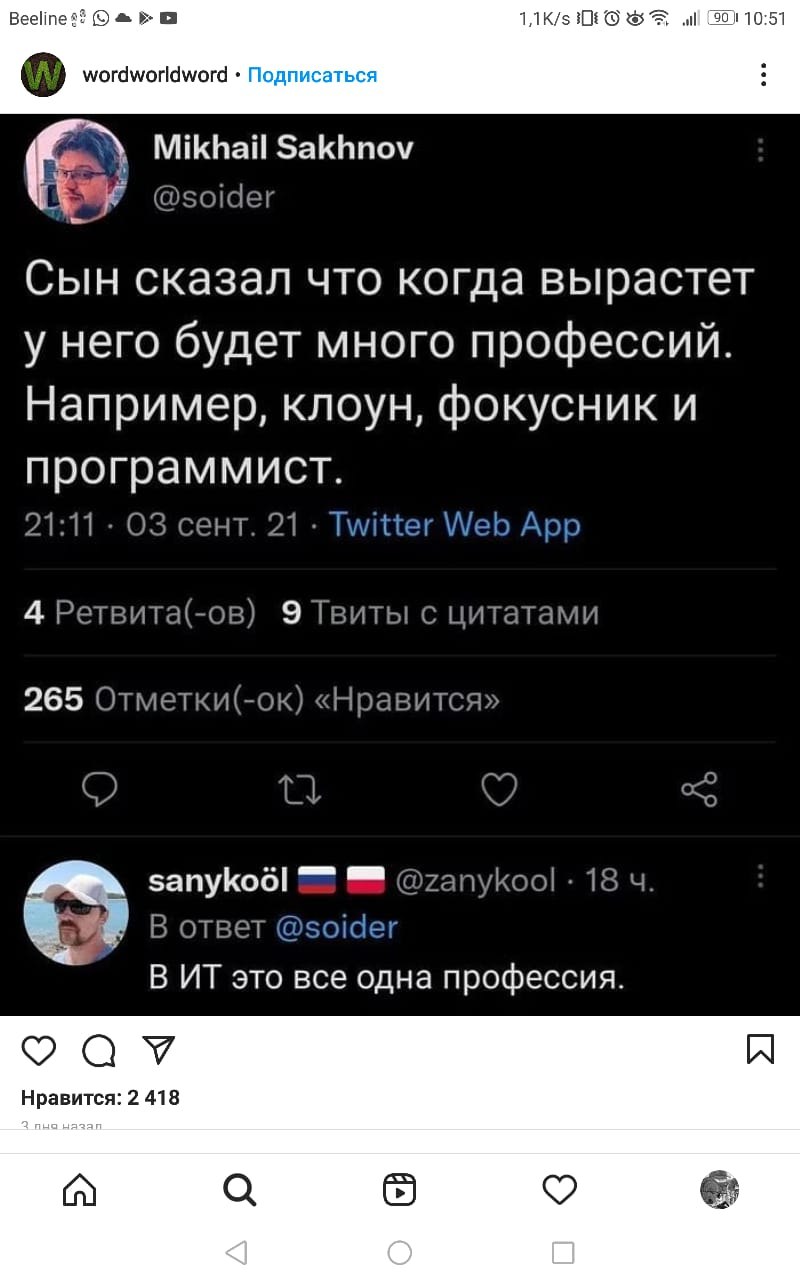The width and height of the screenshot is (800, 1280).
Task: Like this Instagram post
Action: tap(39, 1050)
